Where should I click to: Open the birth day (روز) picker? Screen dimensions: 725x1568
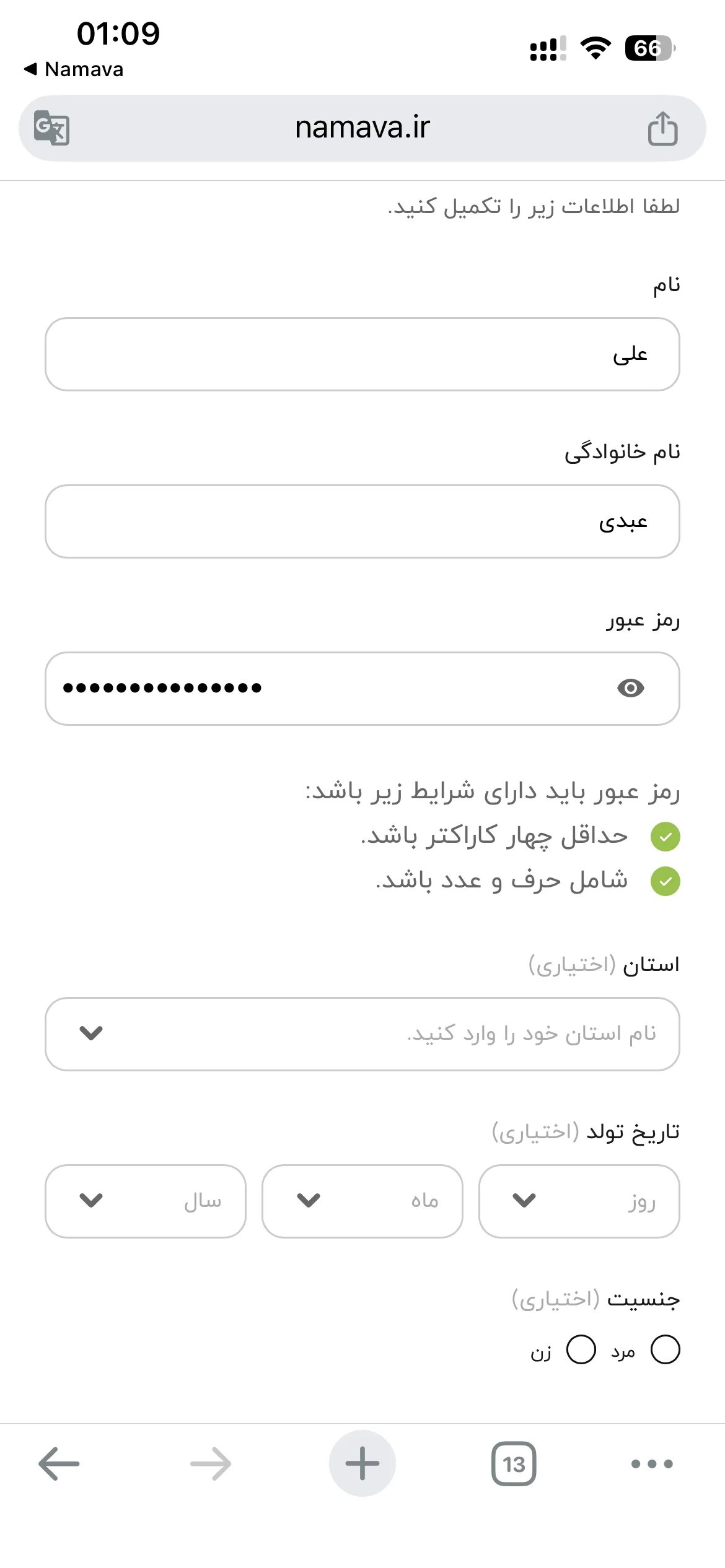click(x=579, y=1201)
